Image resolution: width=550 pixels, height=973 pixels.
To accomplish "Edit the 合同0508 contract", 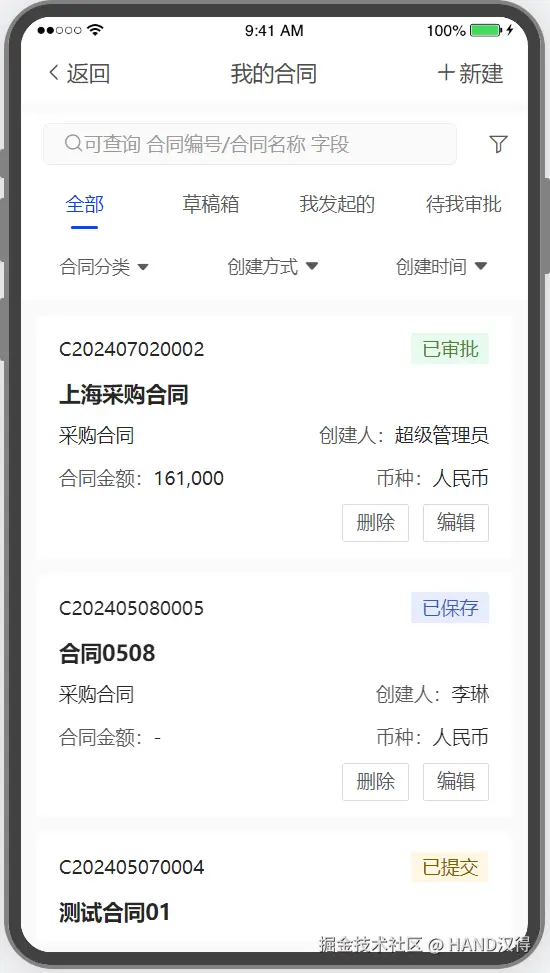I will click(x=456, y=782).
